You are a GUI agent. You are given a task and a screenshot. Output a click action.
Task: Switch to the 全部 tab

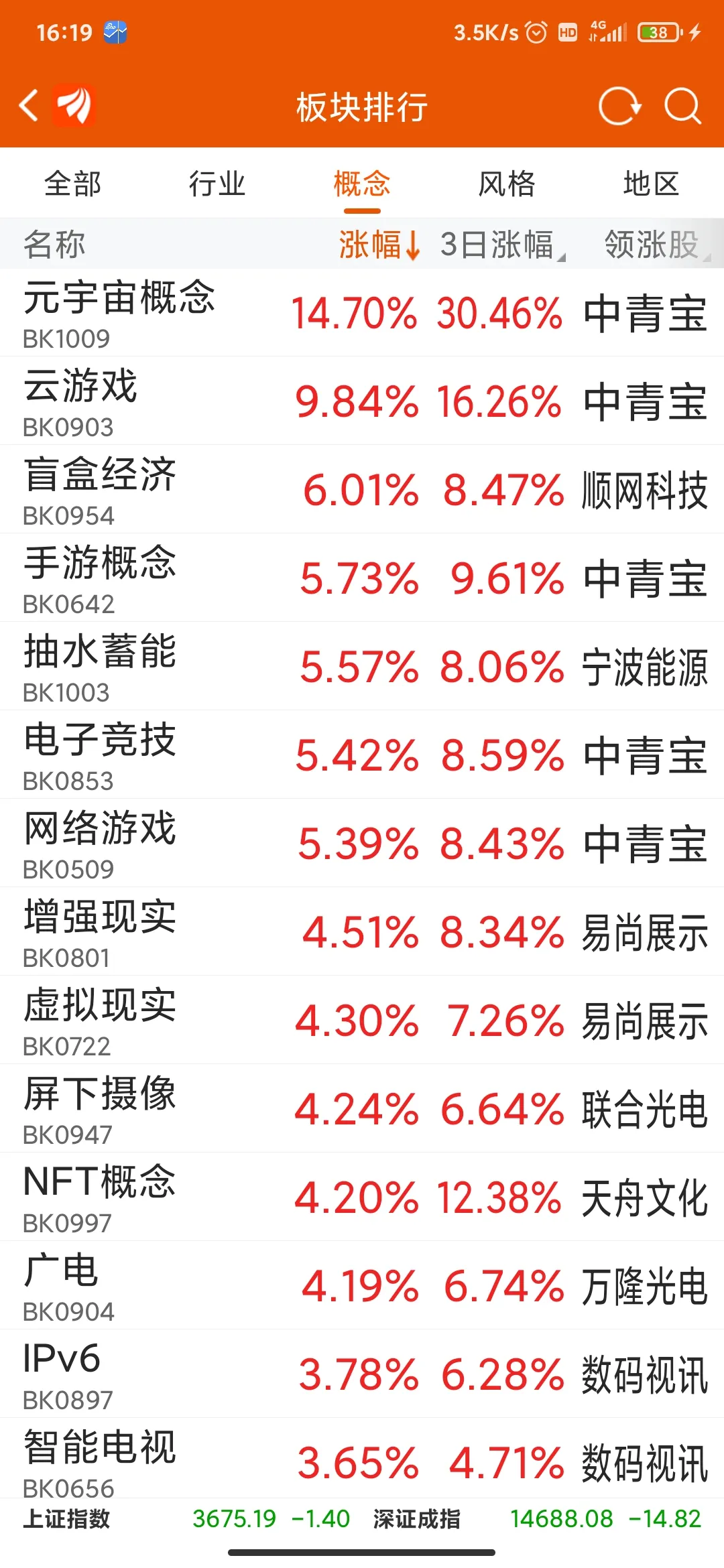[72, 184]
